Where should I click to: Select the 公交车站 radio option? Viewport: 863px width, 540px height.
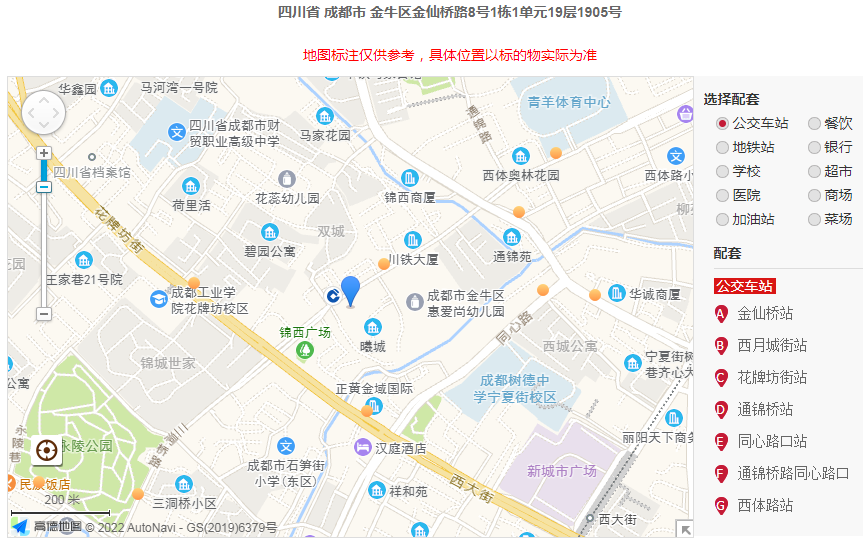(723, 123)
